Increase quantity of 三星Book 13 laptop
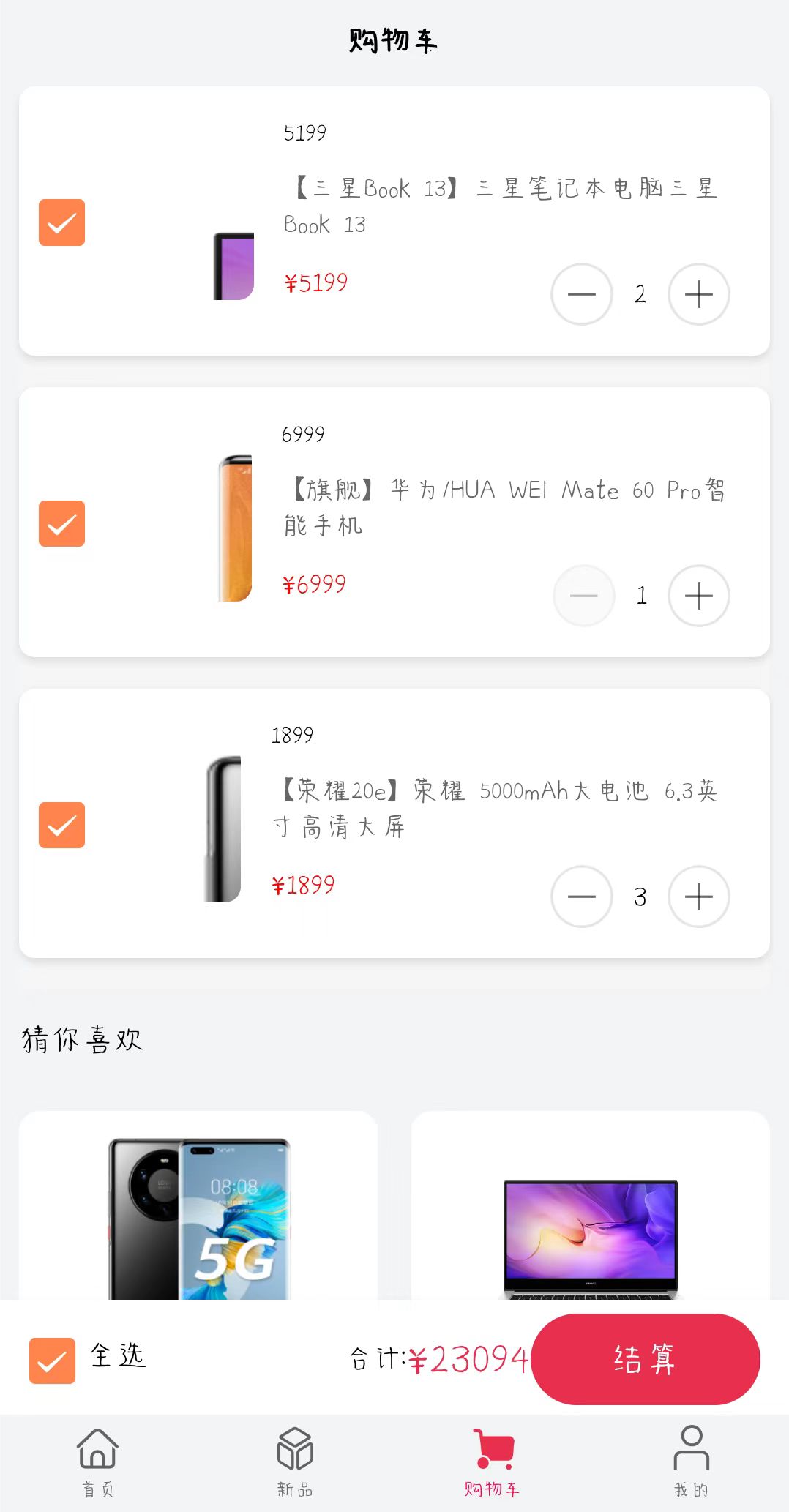This screenshot has width=789, height=1512. [698, 294]
